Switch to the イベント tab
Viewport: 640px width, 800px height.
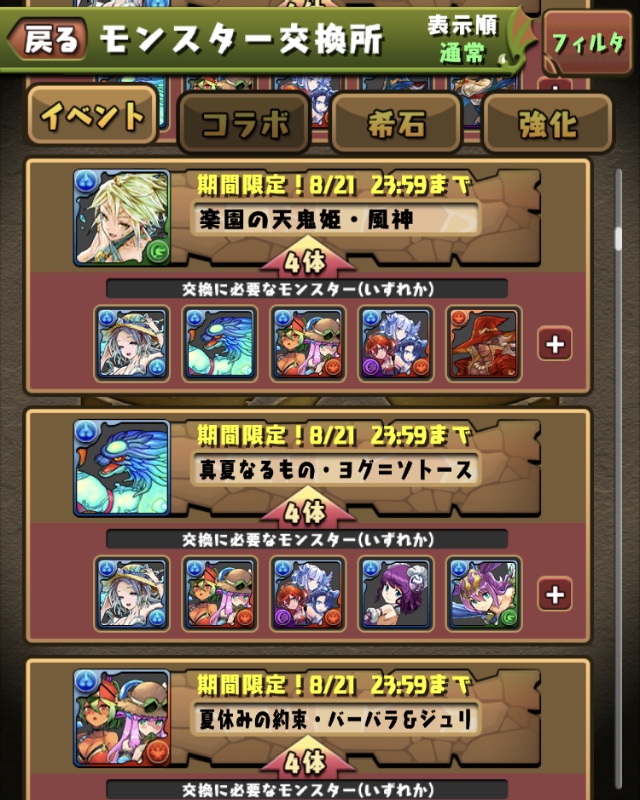point(93,118)
